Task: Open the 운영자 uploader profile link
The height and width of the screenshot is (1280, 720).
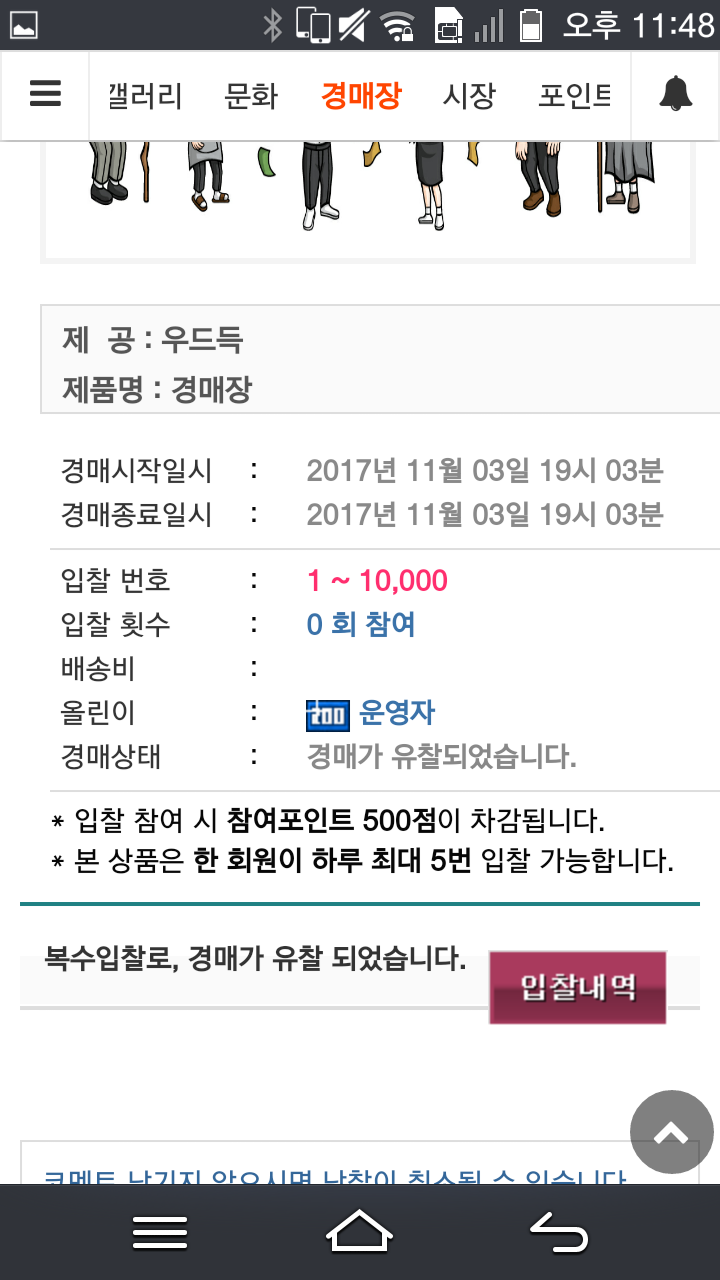Action: (396, 713)
